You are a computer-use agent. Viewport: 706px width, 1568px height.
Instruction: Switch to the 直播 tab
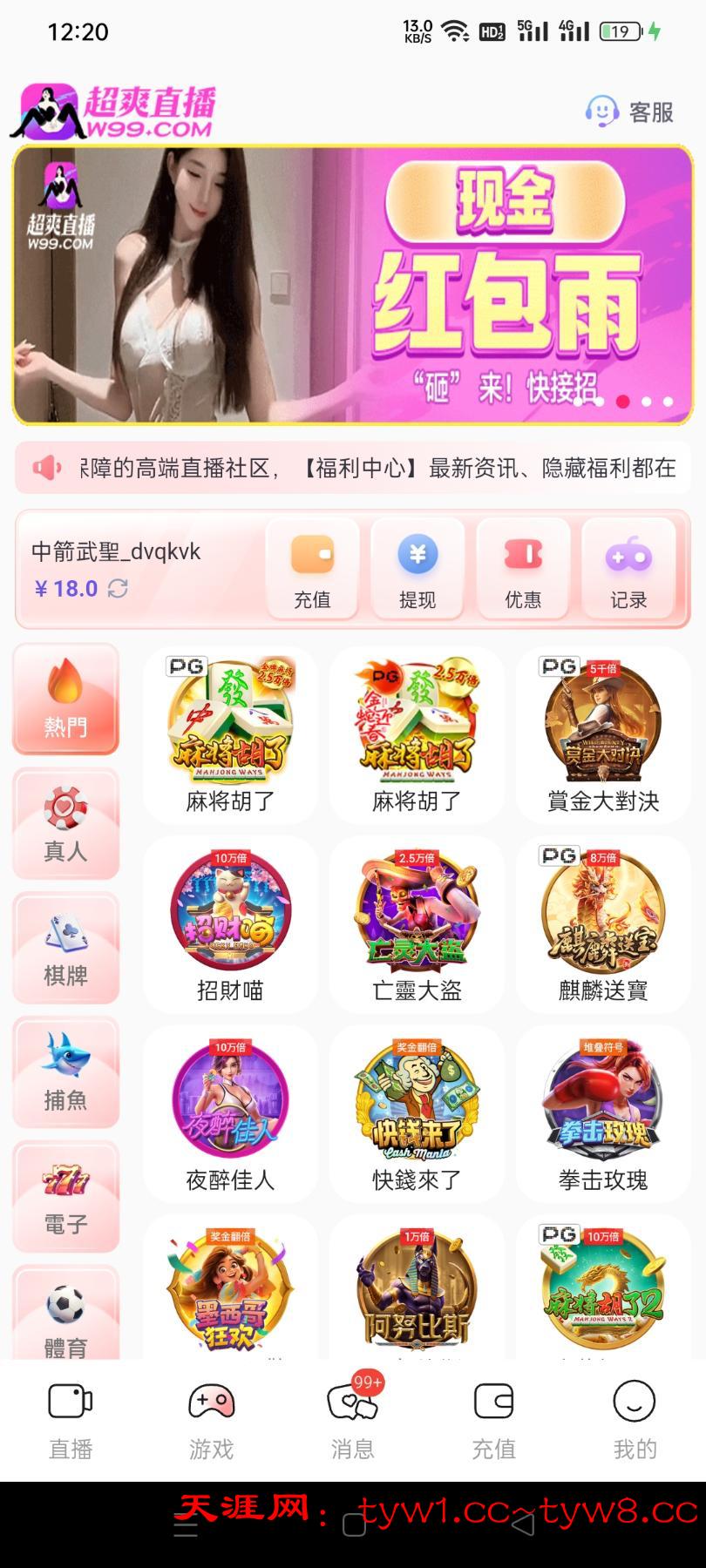(x=71, y=1420)
